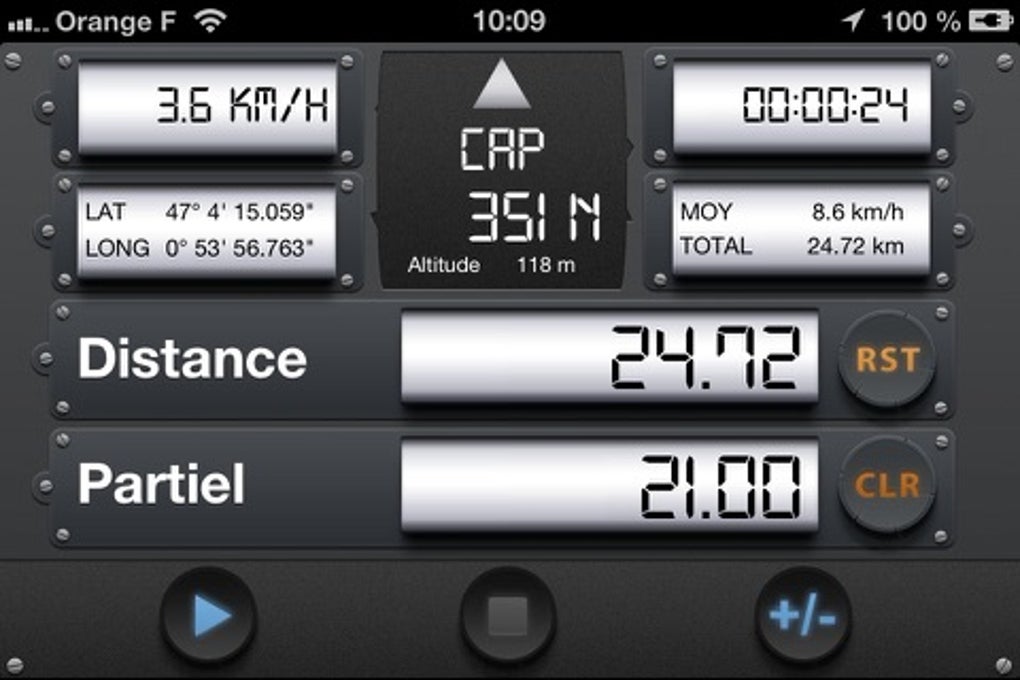Tap the RST button next to Distance
1020x680 pixels.
tap(887, 359)
